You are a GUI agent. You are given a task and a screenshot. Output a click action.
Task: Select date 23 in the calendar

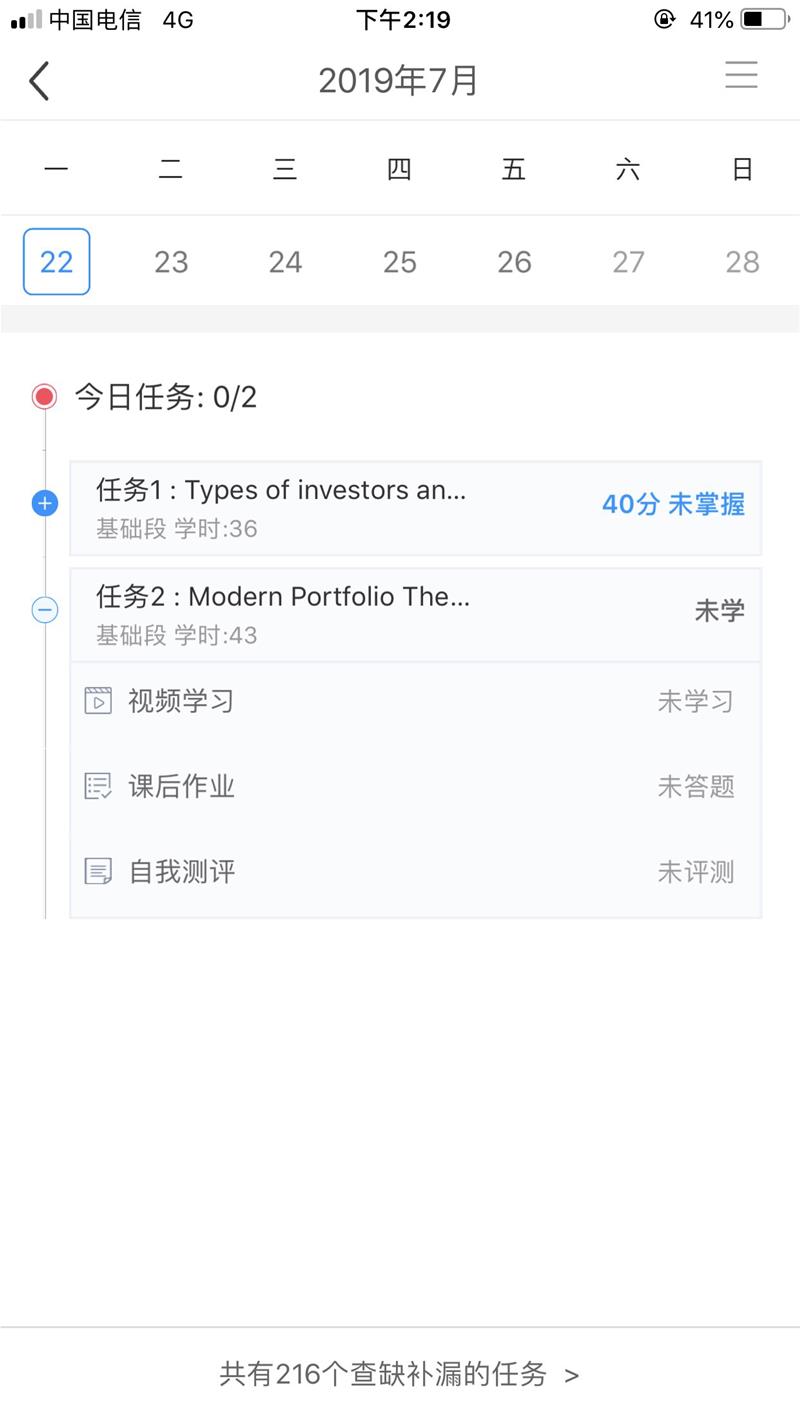click(171, 262)
